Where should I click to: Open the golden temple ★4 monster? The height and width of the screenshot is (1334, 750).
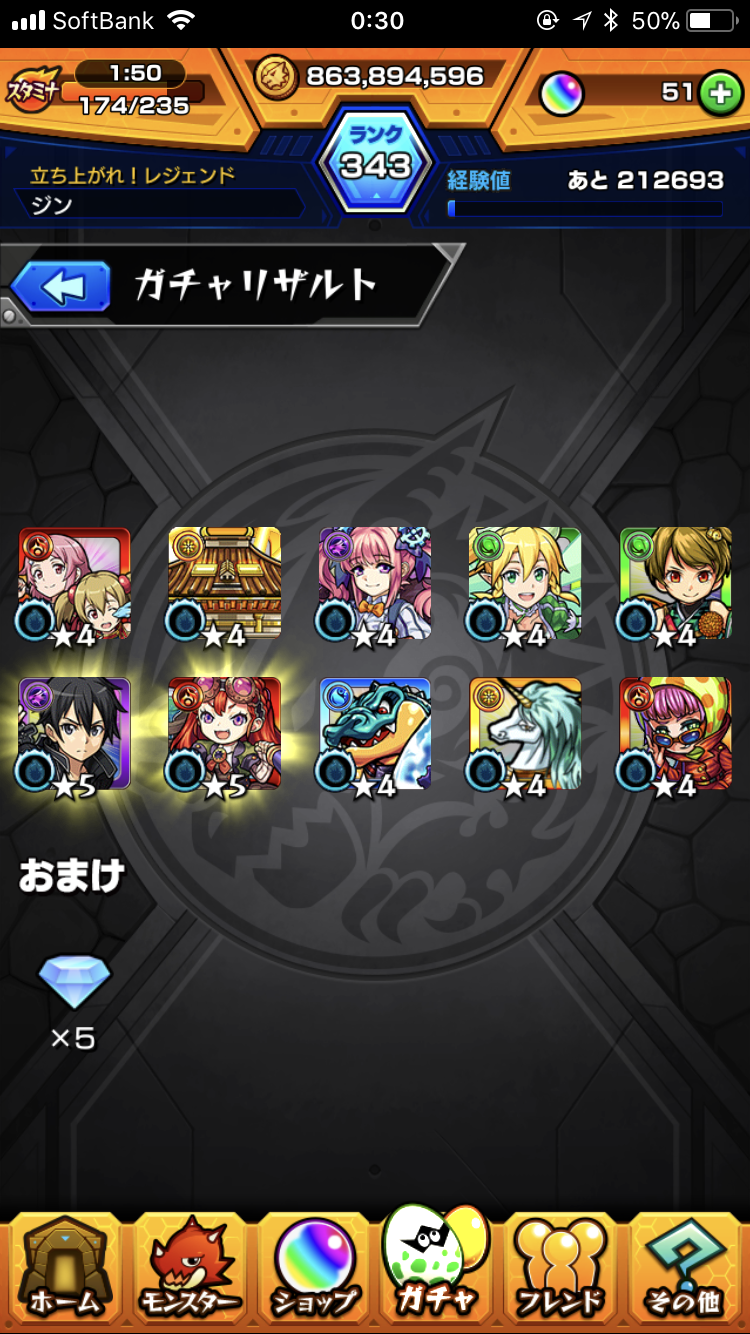[224, 583]
